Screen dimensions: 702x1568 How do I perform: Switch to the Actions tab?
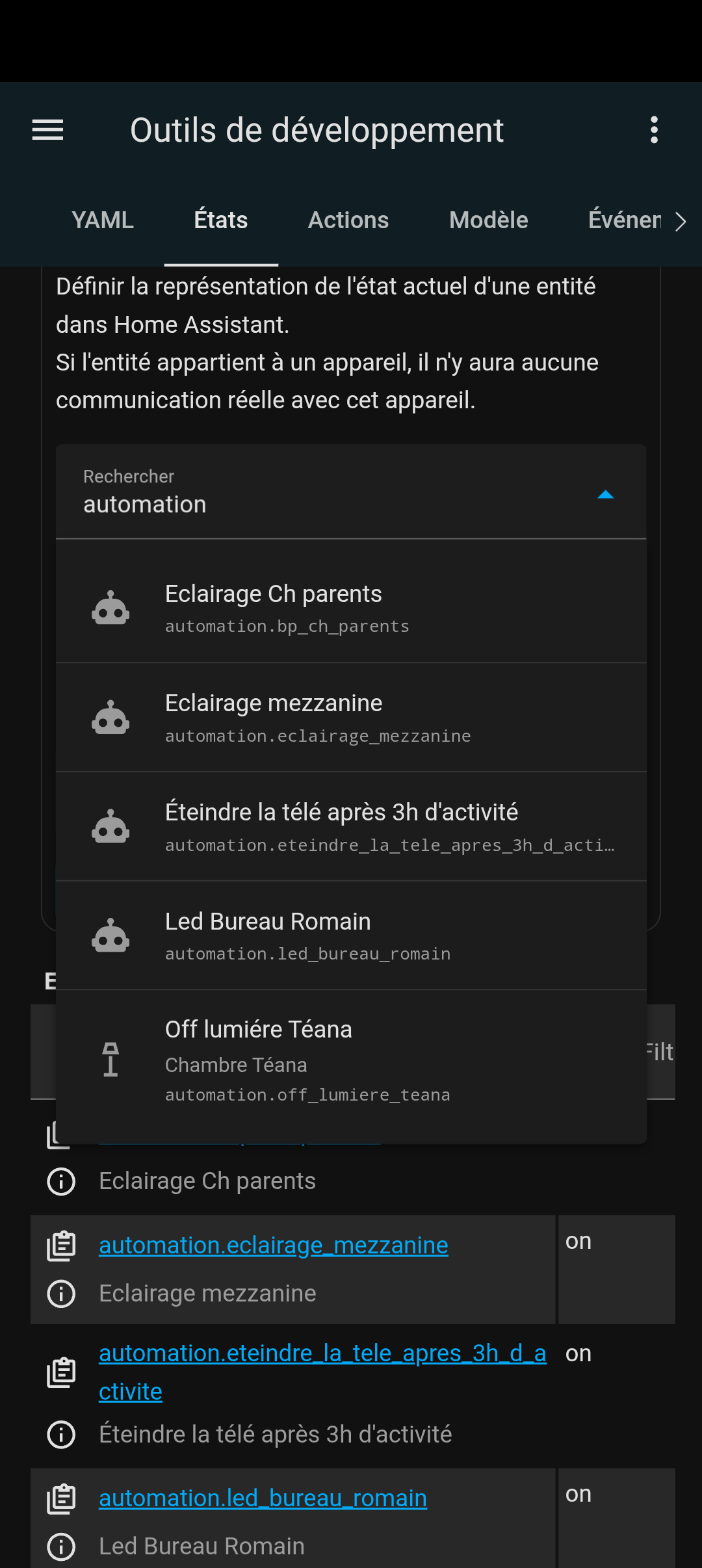[348, 220]
